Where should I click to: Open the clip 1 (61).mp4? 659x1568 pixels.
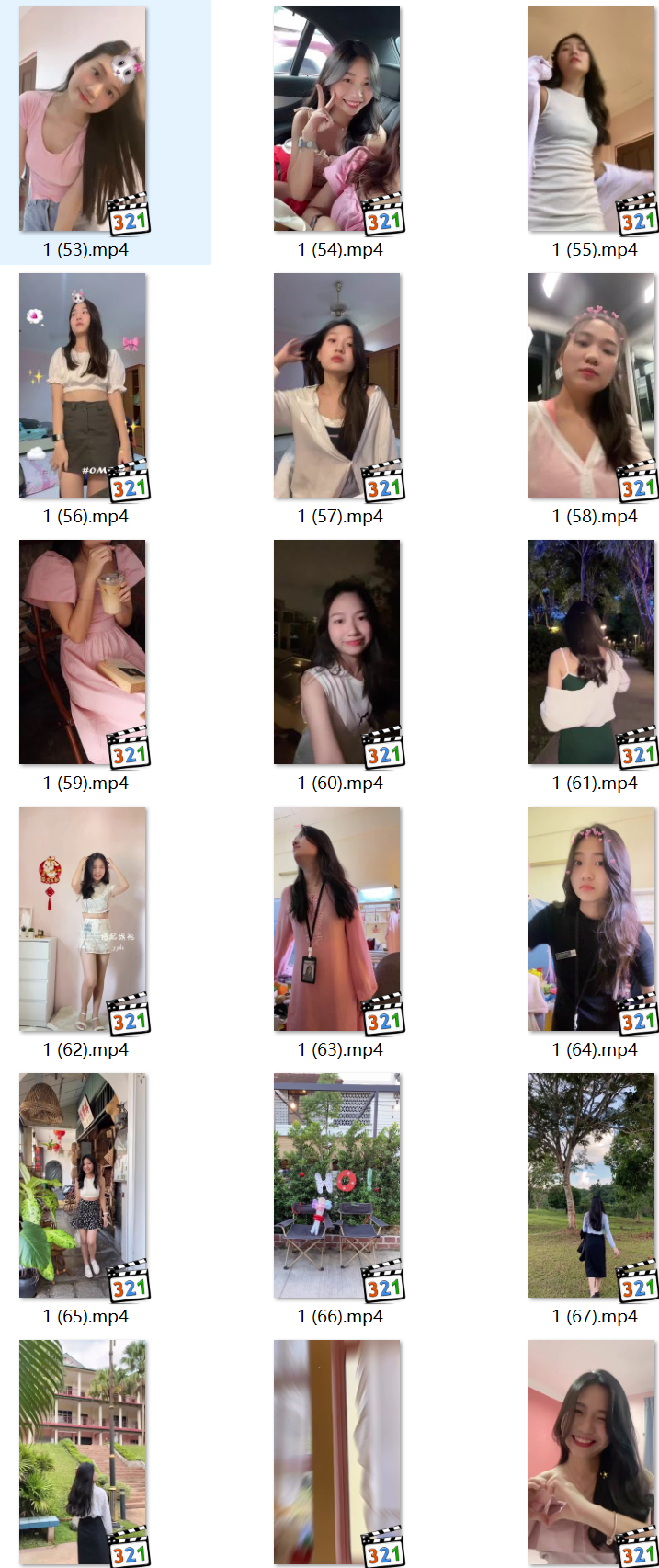tap(592, 653)
